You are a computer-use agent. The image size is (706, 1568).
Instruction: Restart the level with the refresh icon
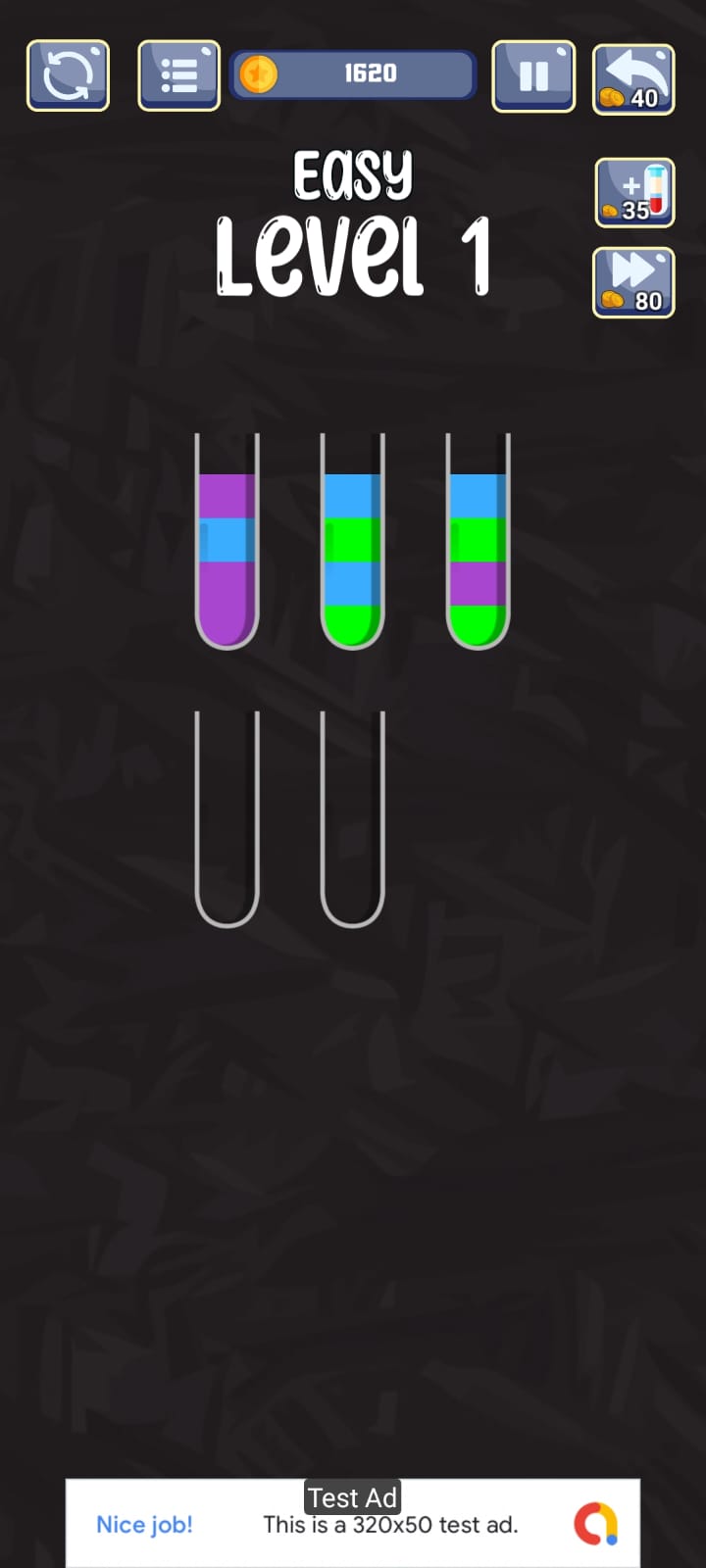[x=68, y=75]
